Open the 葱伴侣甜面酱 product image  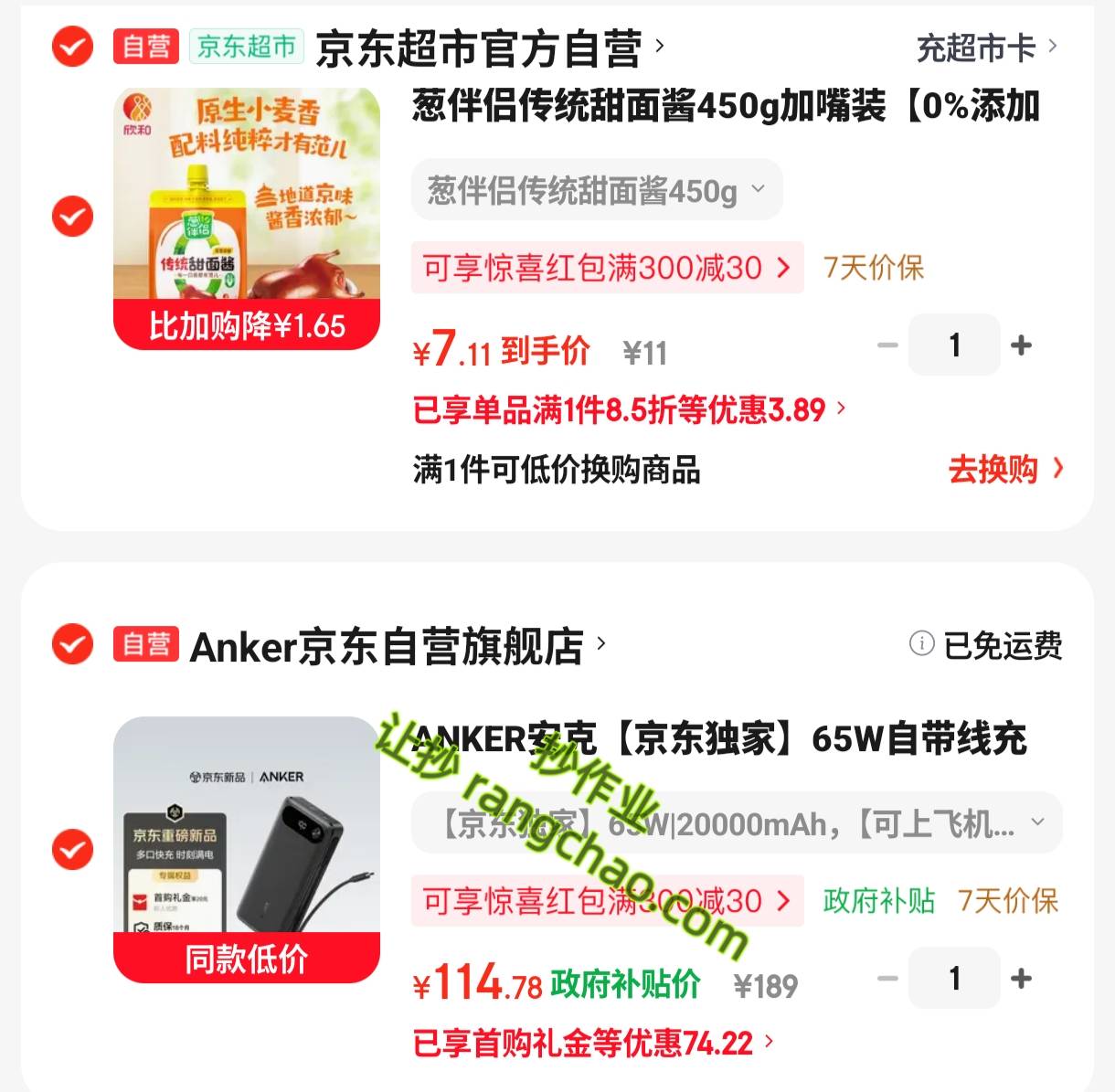246,217
